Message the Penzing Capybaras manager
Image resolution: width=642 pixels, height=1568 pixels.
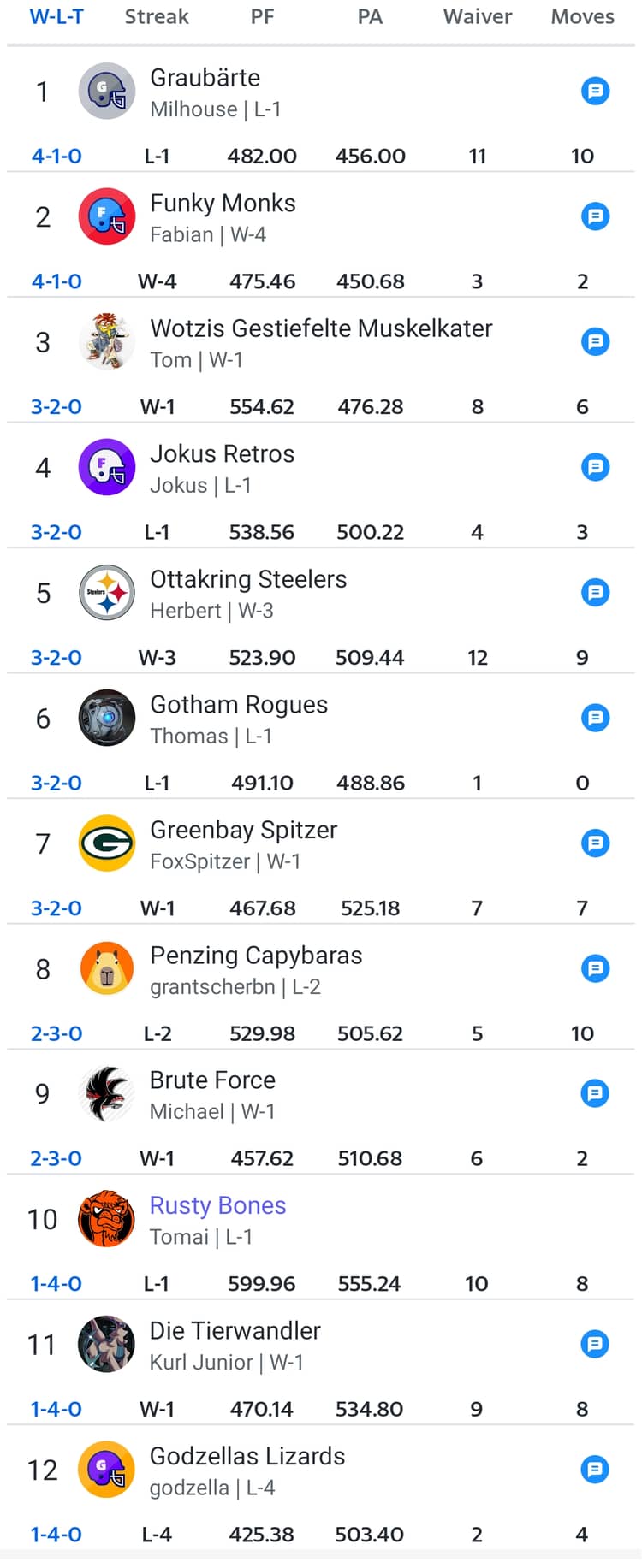(x=595, y=968)
